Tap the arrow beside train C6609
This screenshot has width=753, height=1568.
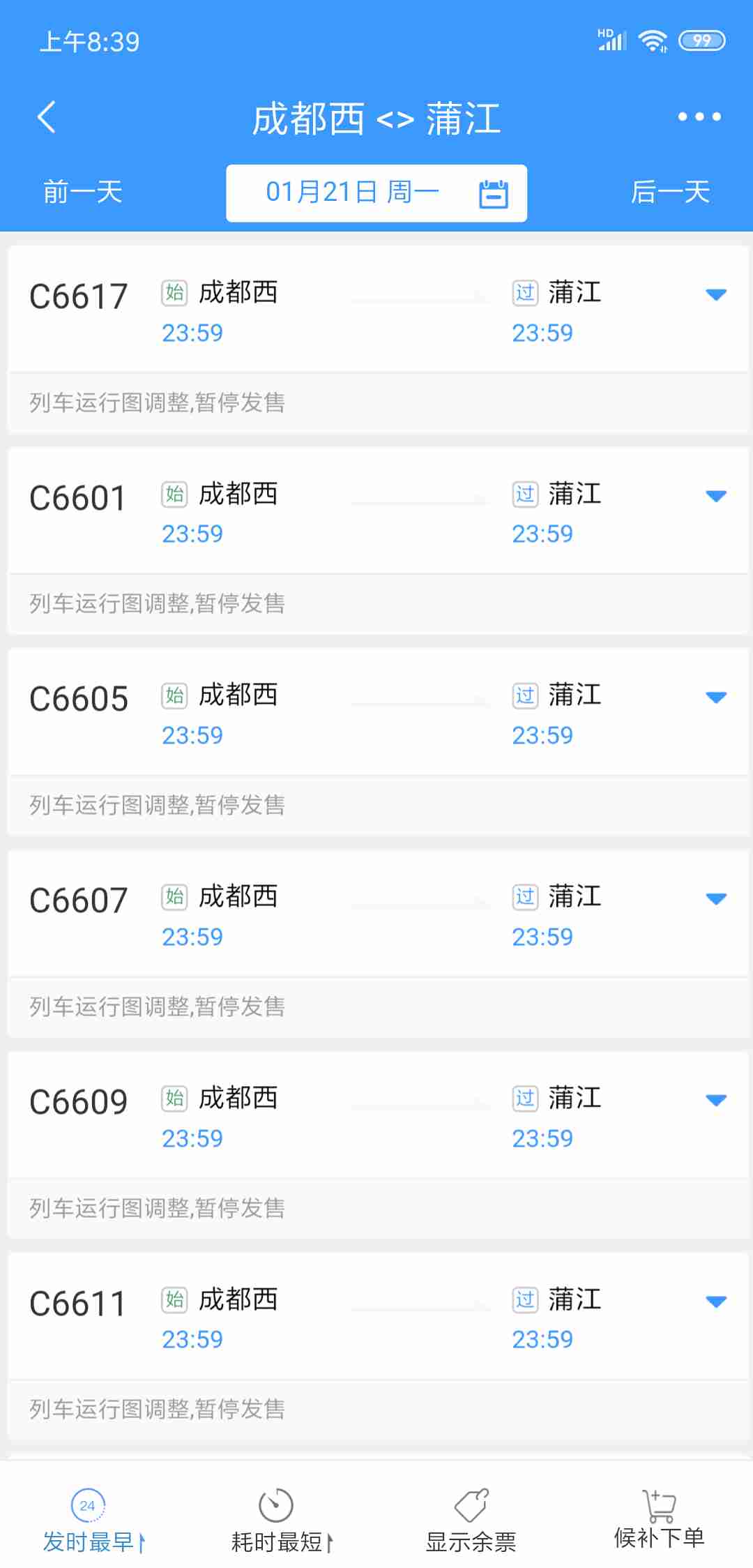(716, 1101)
